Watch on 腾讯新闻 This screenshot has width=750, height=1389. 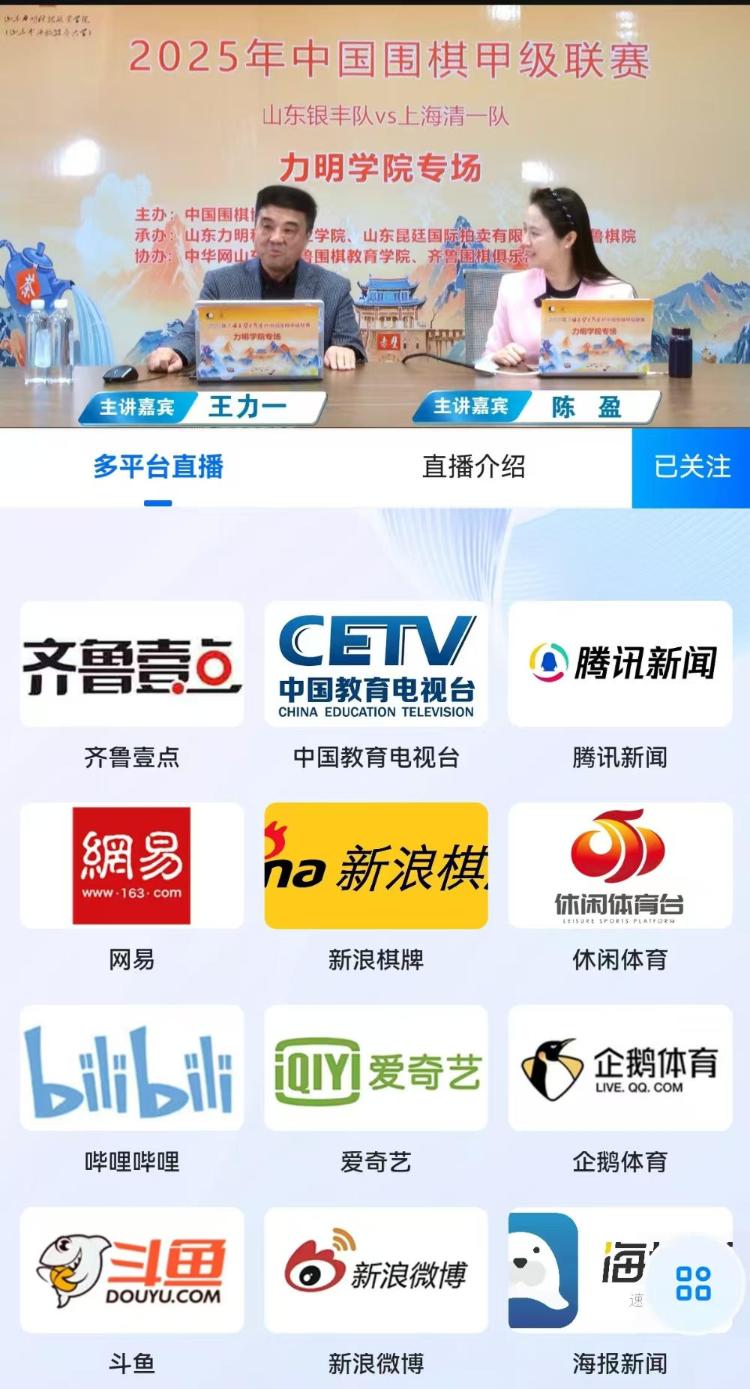[x=620, y=664]
